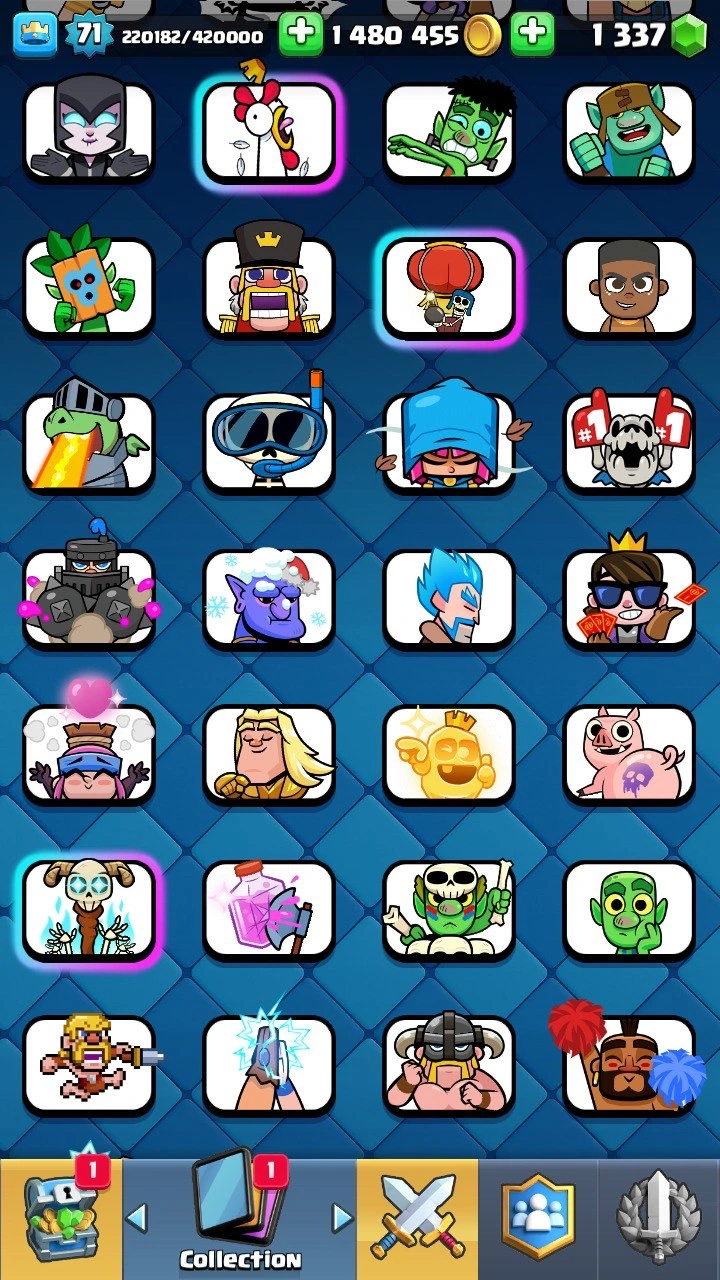The image size is (720, 1280).
Task: Tap the plus button next to gems
Action: pos(533,36)
